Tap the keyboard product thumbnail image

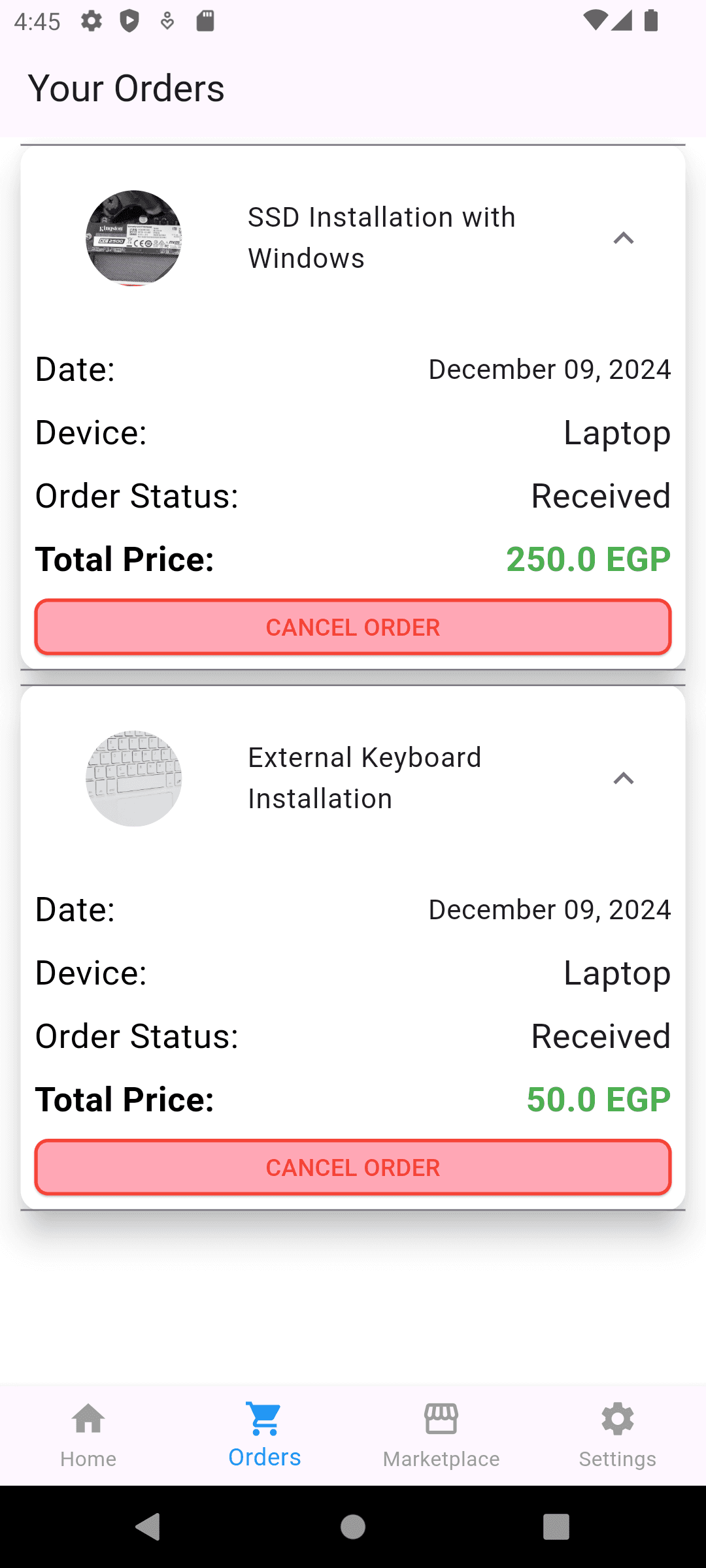133,778
